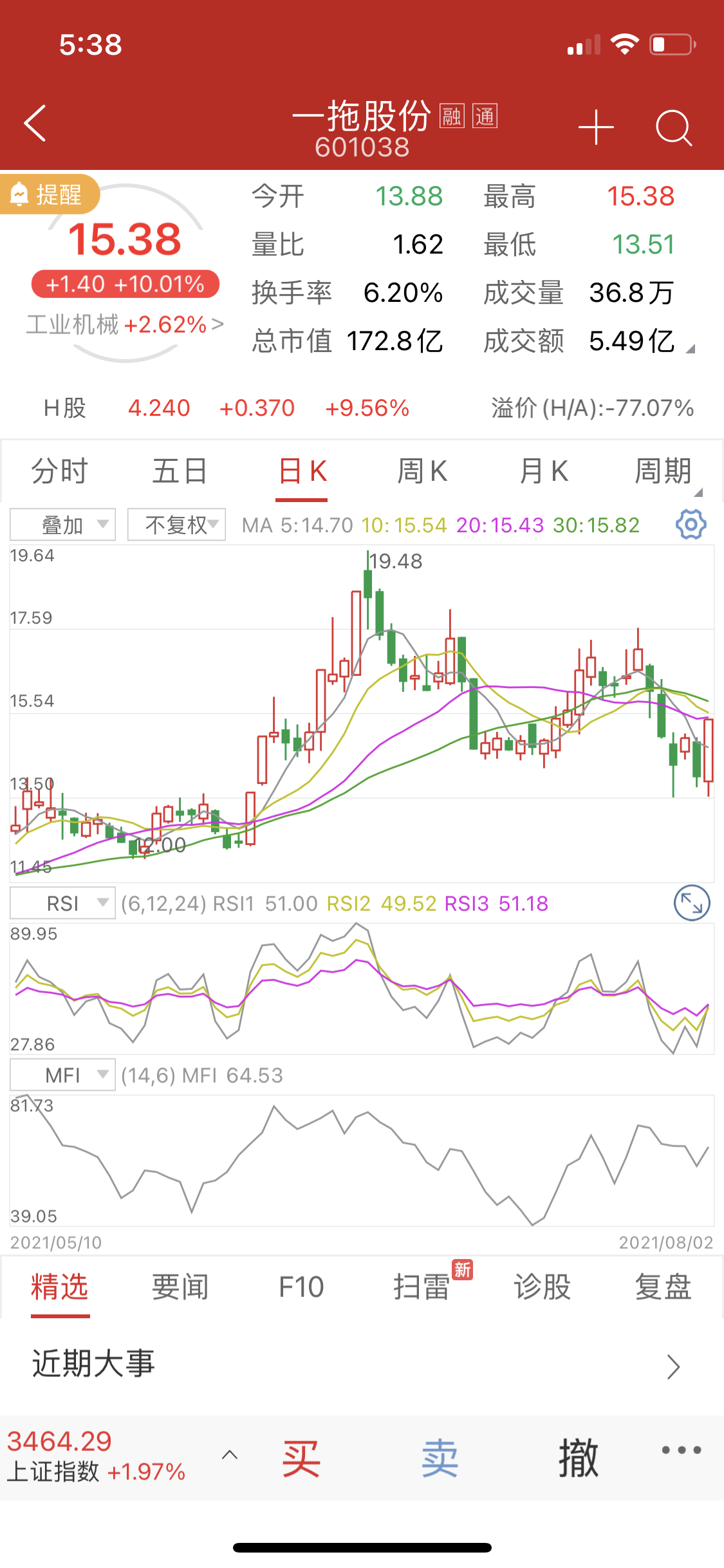Set a price alert via 提醒

(50, 194)
